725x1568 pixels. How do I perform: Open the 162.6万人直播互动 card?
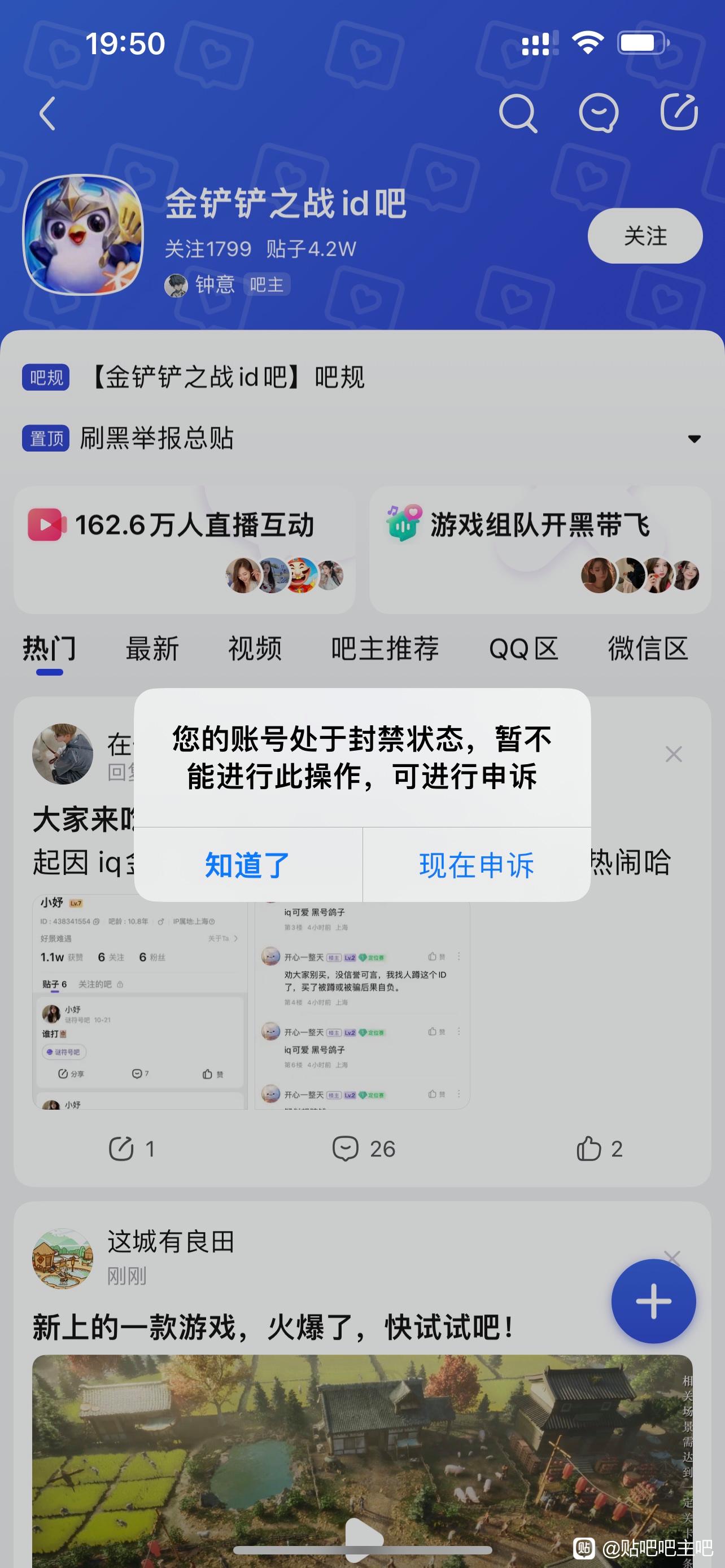coord(185,550)
